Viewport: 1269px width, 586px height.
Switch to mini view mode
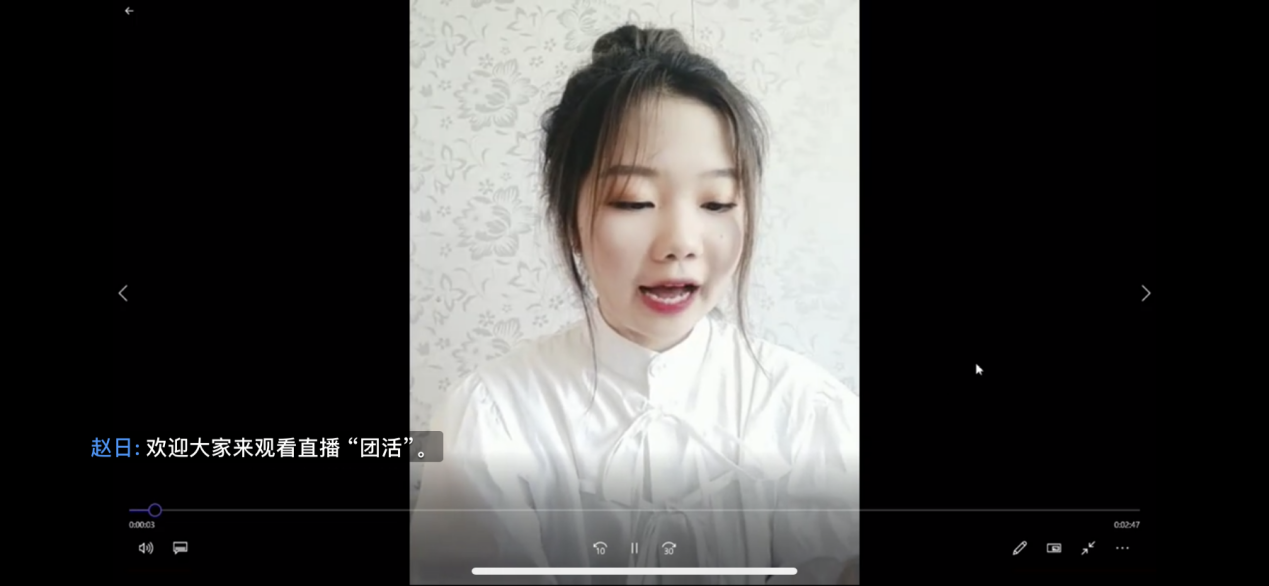tap(1054, 548)
